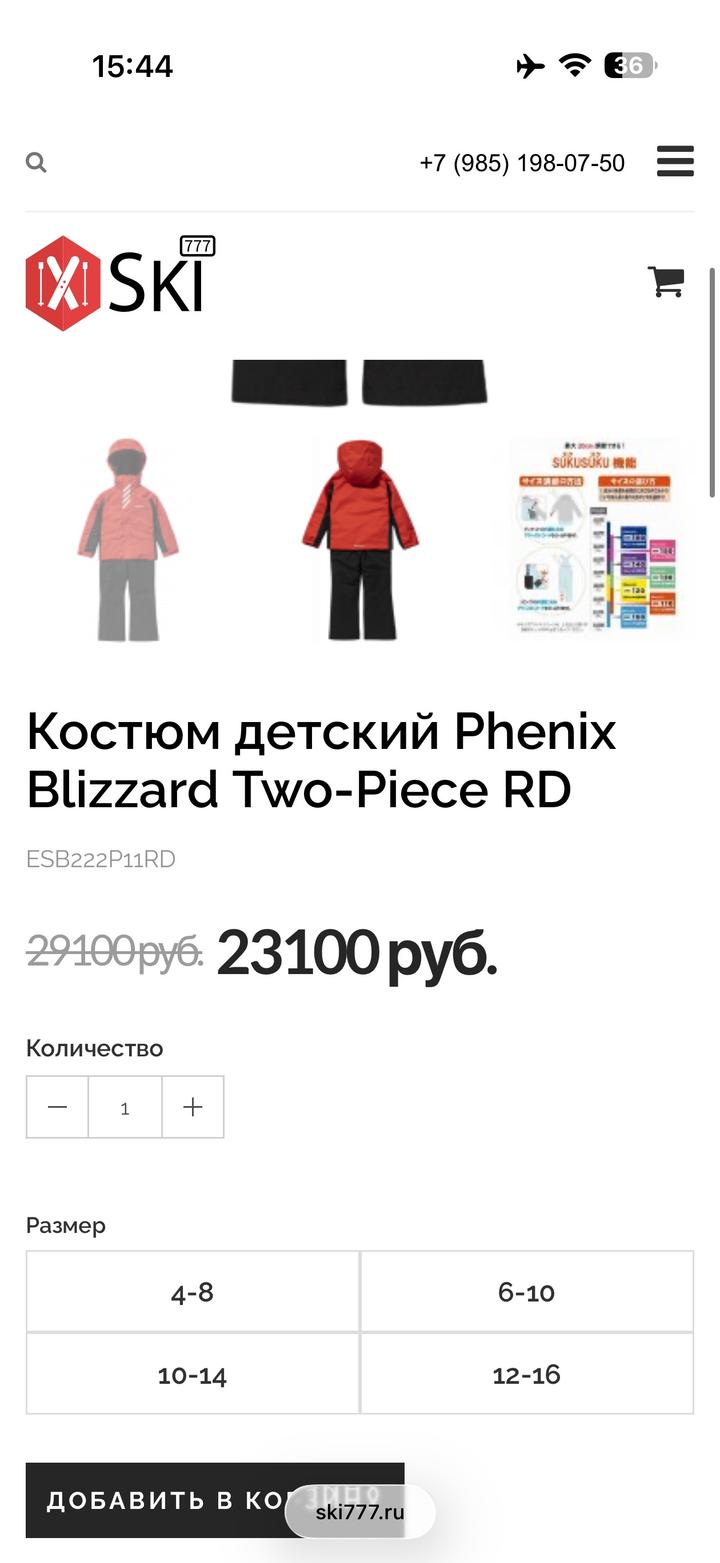Show the SUKUSUKU size chart thumbnail
This screenshot has height=1563, width=720.
(594, 537)
